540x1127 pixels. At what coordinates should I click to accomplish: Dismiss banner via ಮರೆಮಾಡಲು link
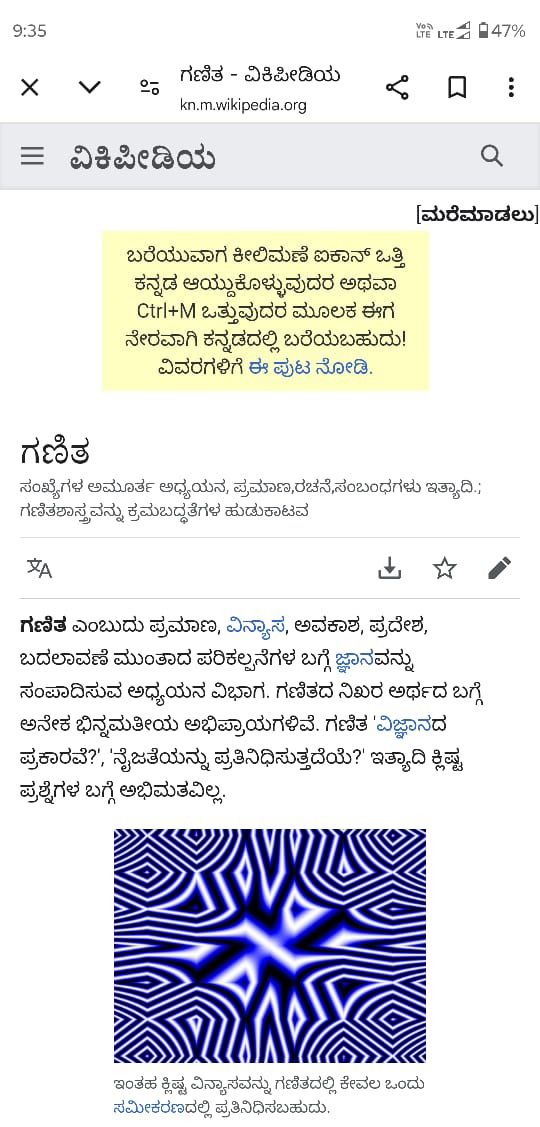click(x=477, y=214)
